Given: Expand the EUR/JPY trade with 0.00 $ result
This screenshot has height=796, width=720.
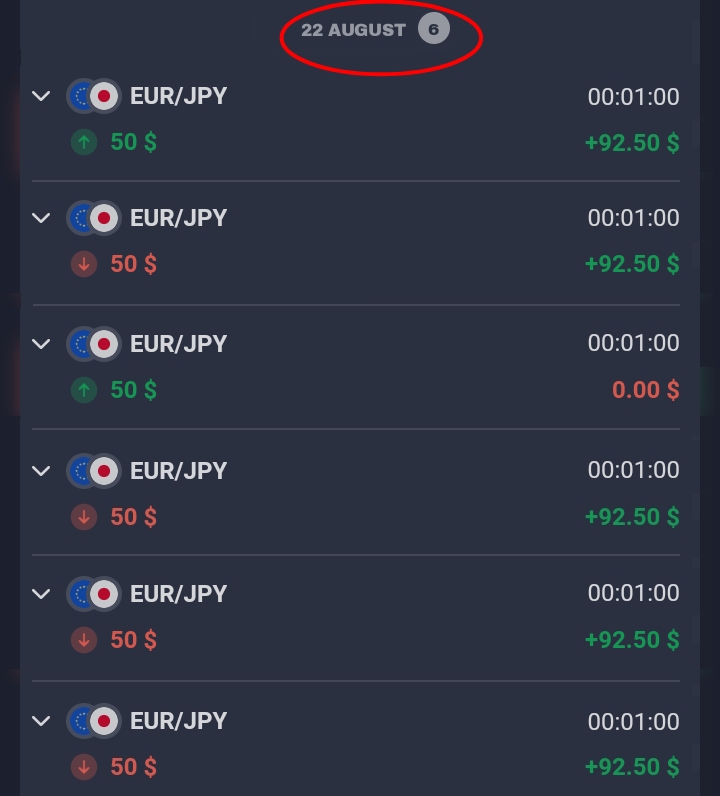Looking at the screenshot, I should point(41,344).
